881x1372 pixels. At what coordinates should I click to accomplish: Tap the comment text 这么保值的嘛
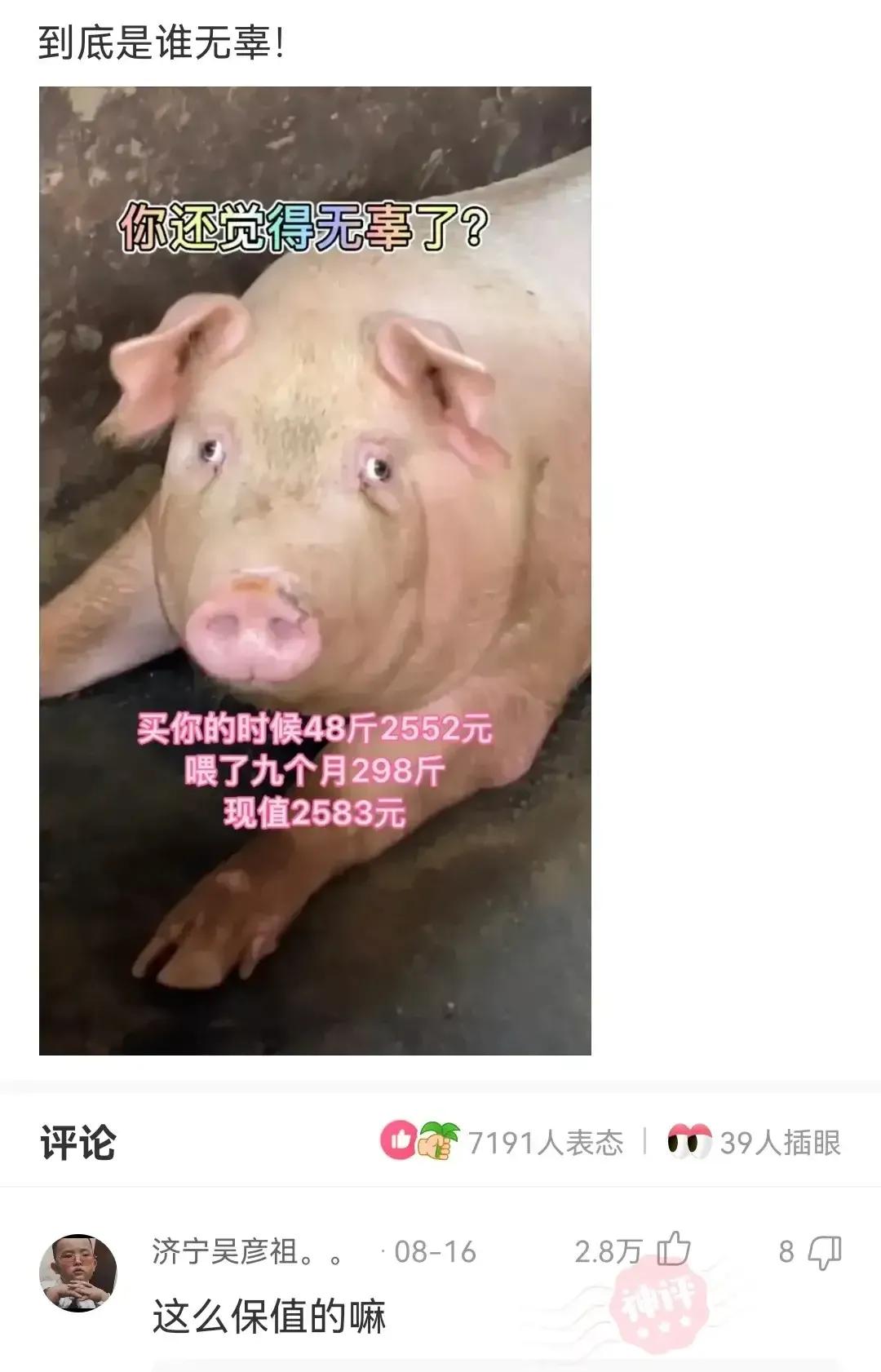[269, 1317]
